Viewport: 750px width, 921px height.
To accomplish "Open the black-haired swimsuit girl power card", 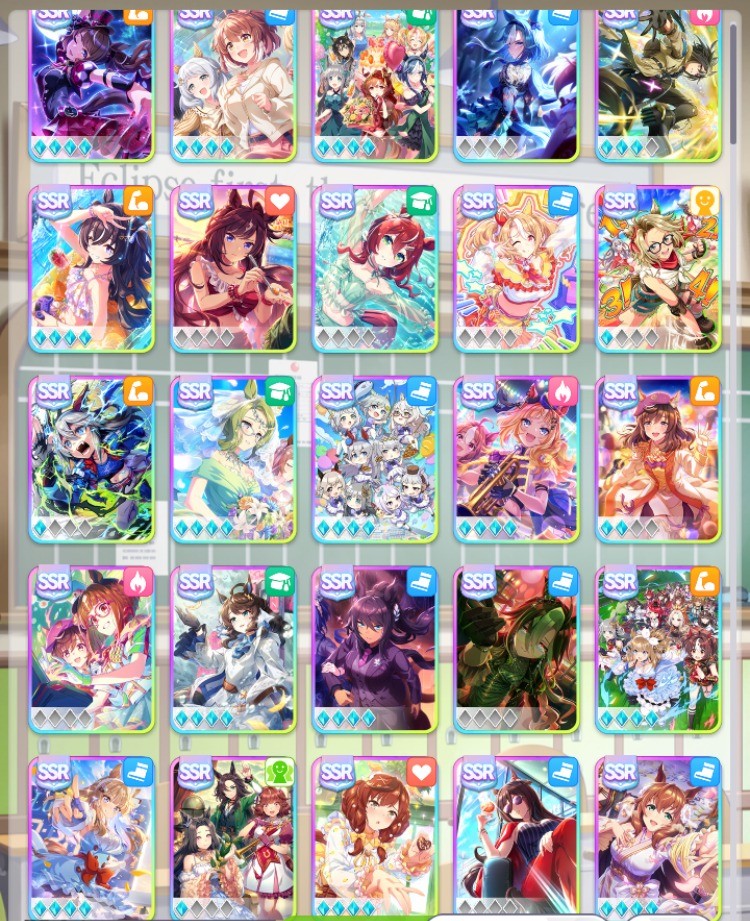I will pyautogui.click(x=92, y=268).
